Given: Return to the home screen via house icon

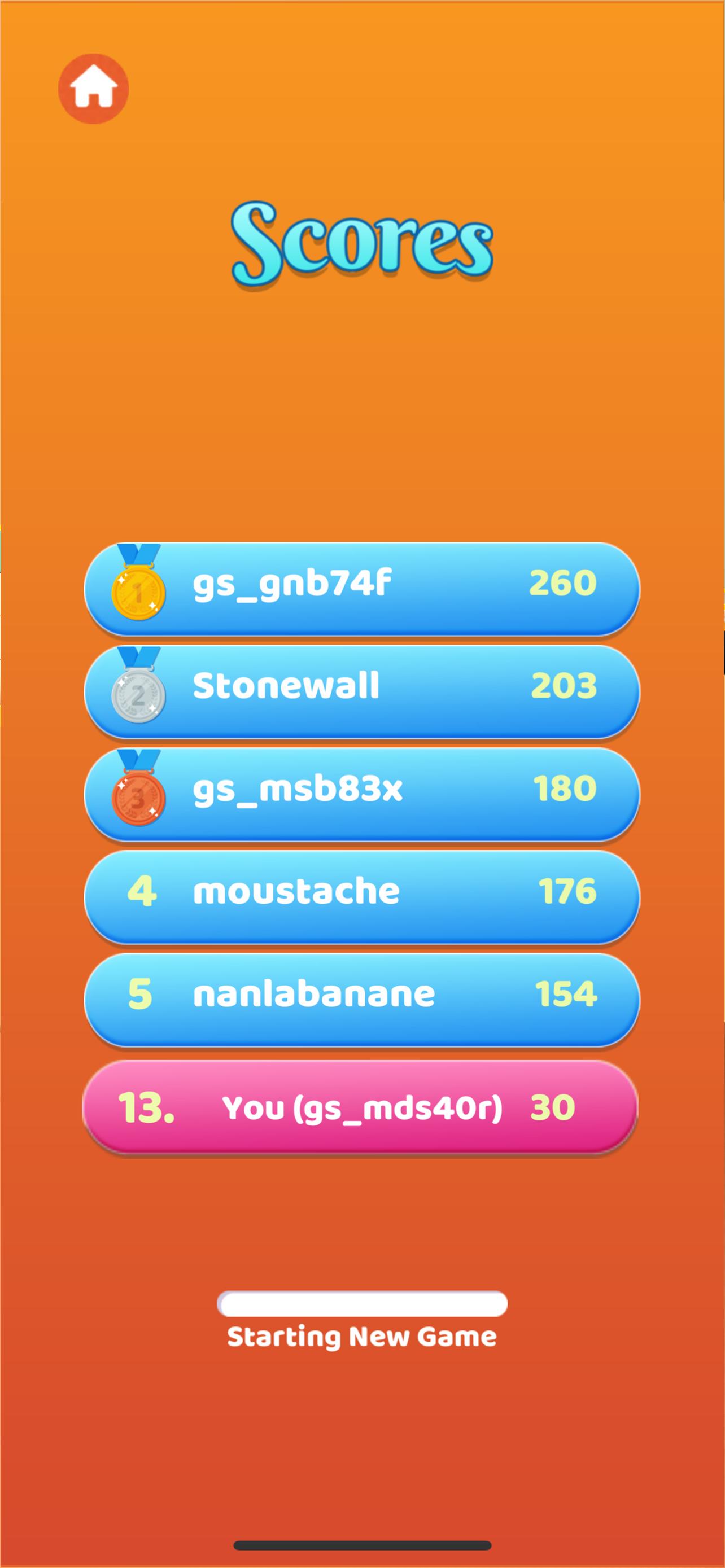Looking at the screenshot, I should pyautogui.click(x=93, y=89).
